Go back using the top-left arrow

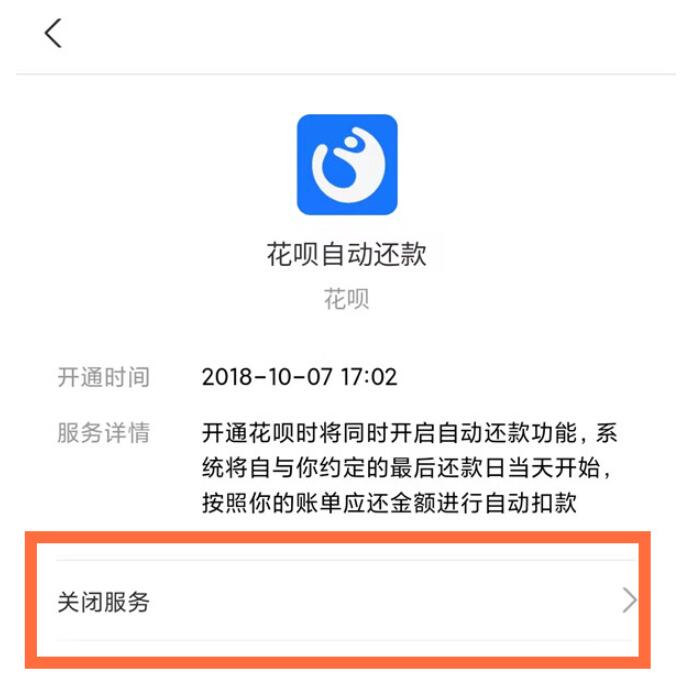(x=53, y=33)
